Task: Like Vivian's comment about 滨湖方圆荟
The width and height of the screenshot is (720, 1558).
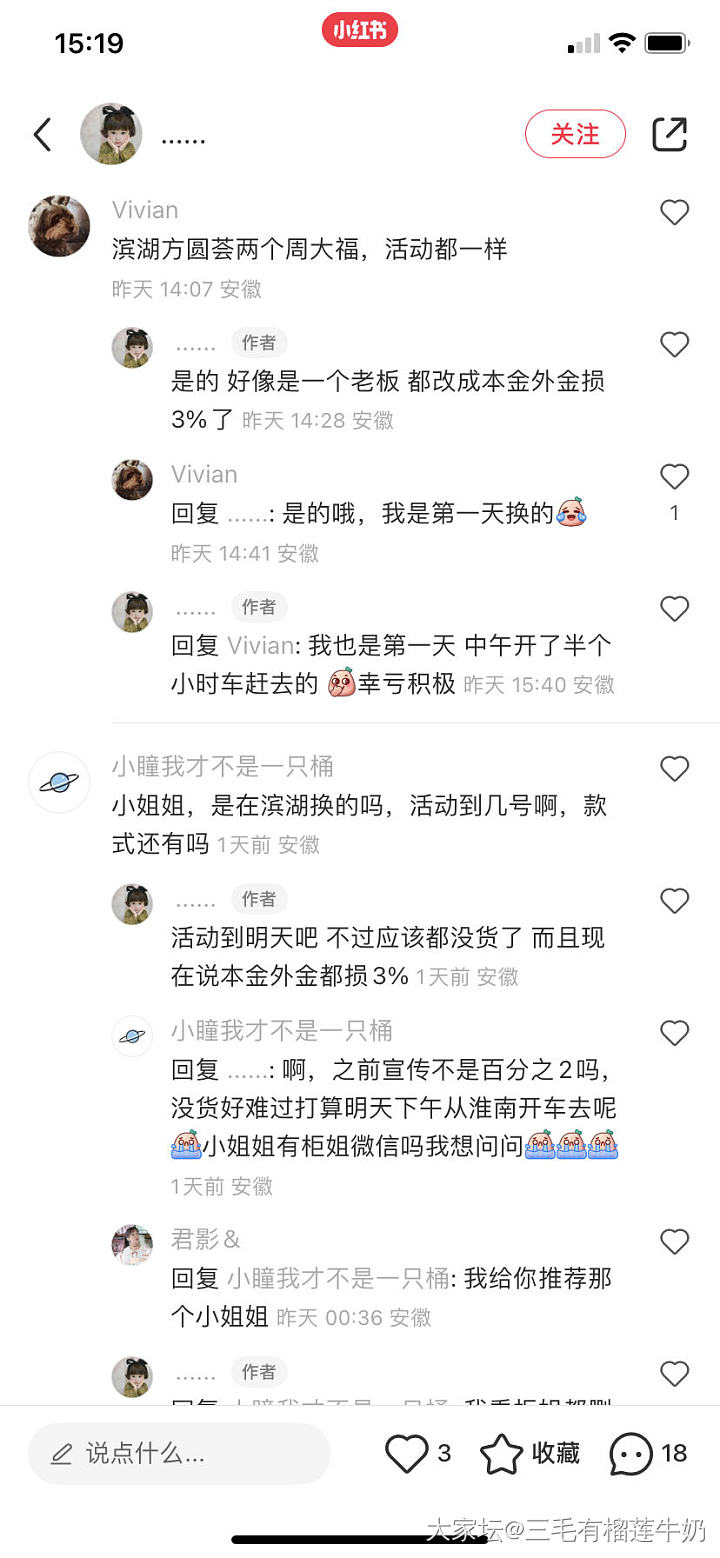Action: [x=675, y=212]
